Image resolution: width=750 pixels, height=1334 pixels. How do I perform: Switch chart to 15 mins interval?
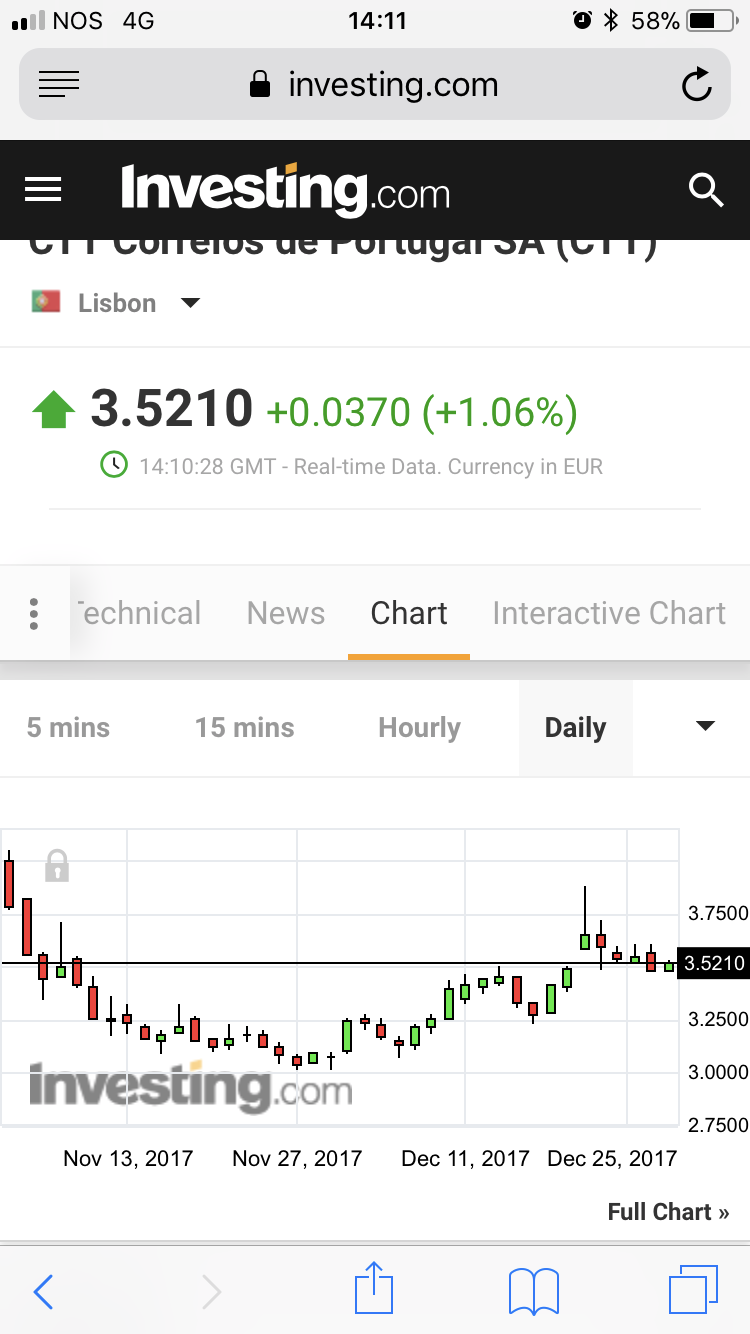245,728
